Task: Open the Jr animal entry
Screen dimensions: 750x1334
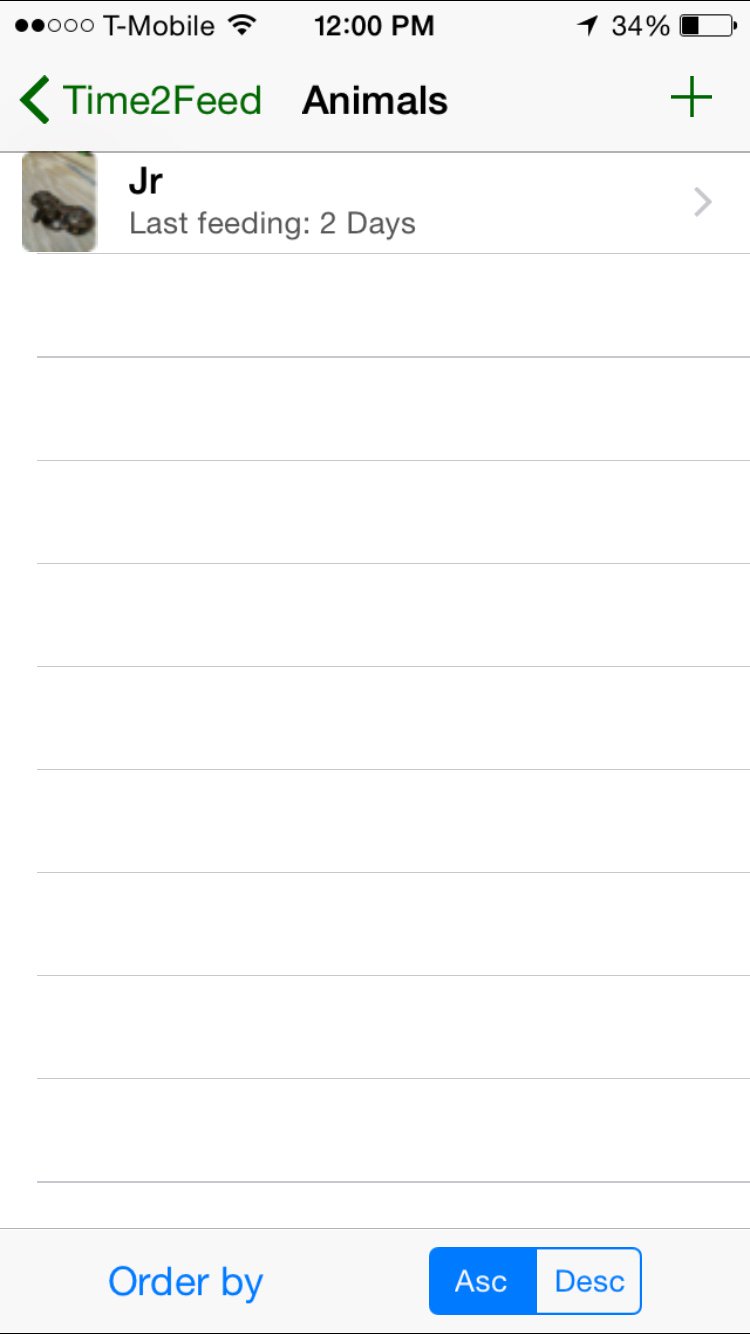Action: click(x=375, y=203)
